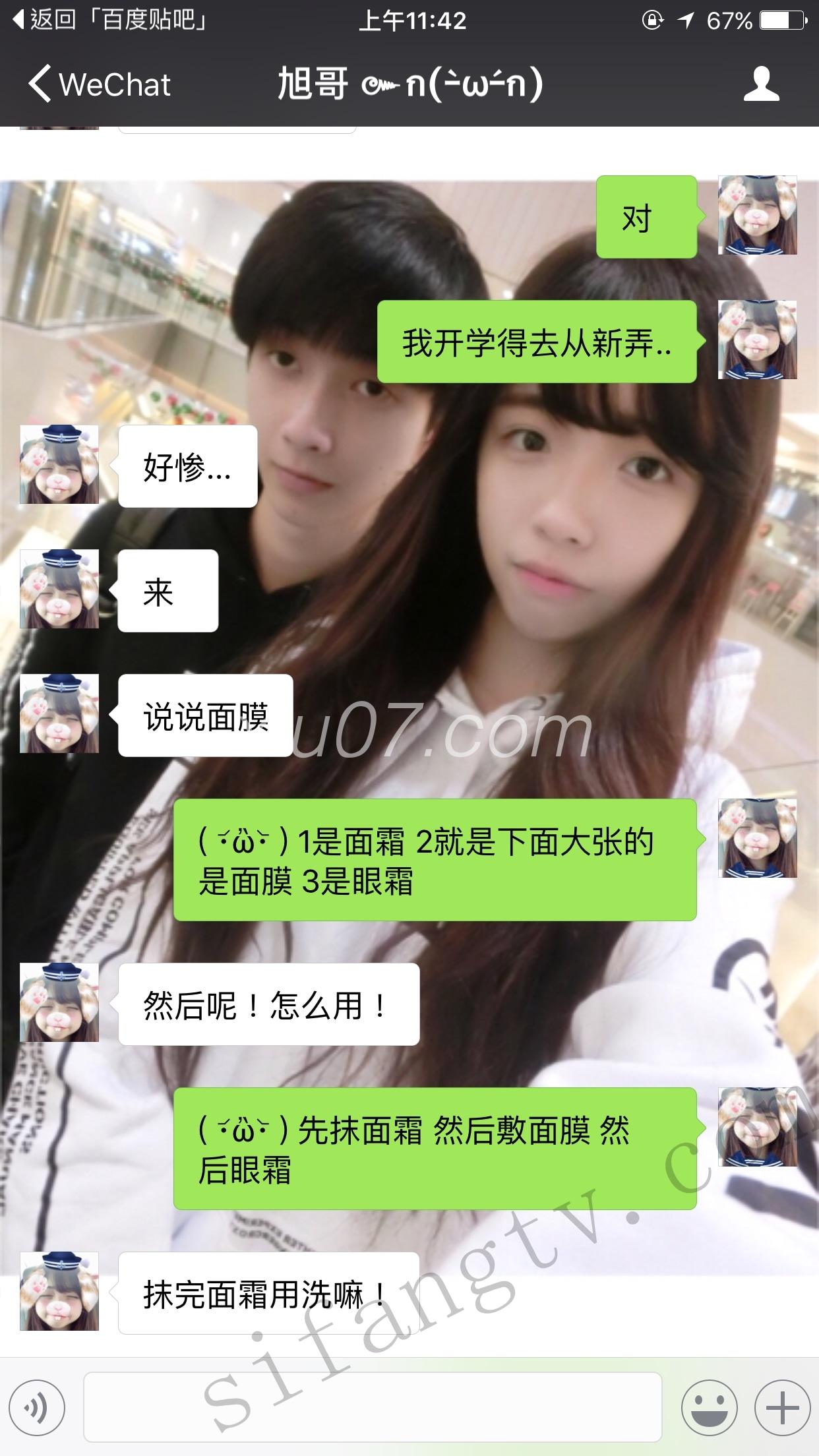Image resolution: width=819 pixels, height=1456 pixels.
Task: Open the plus attachments menu
Action: (782, 1408)
